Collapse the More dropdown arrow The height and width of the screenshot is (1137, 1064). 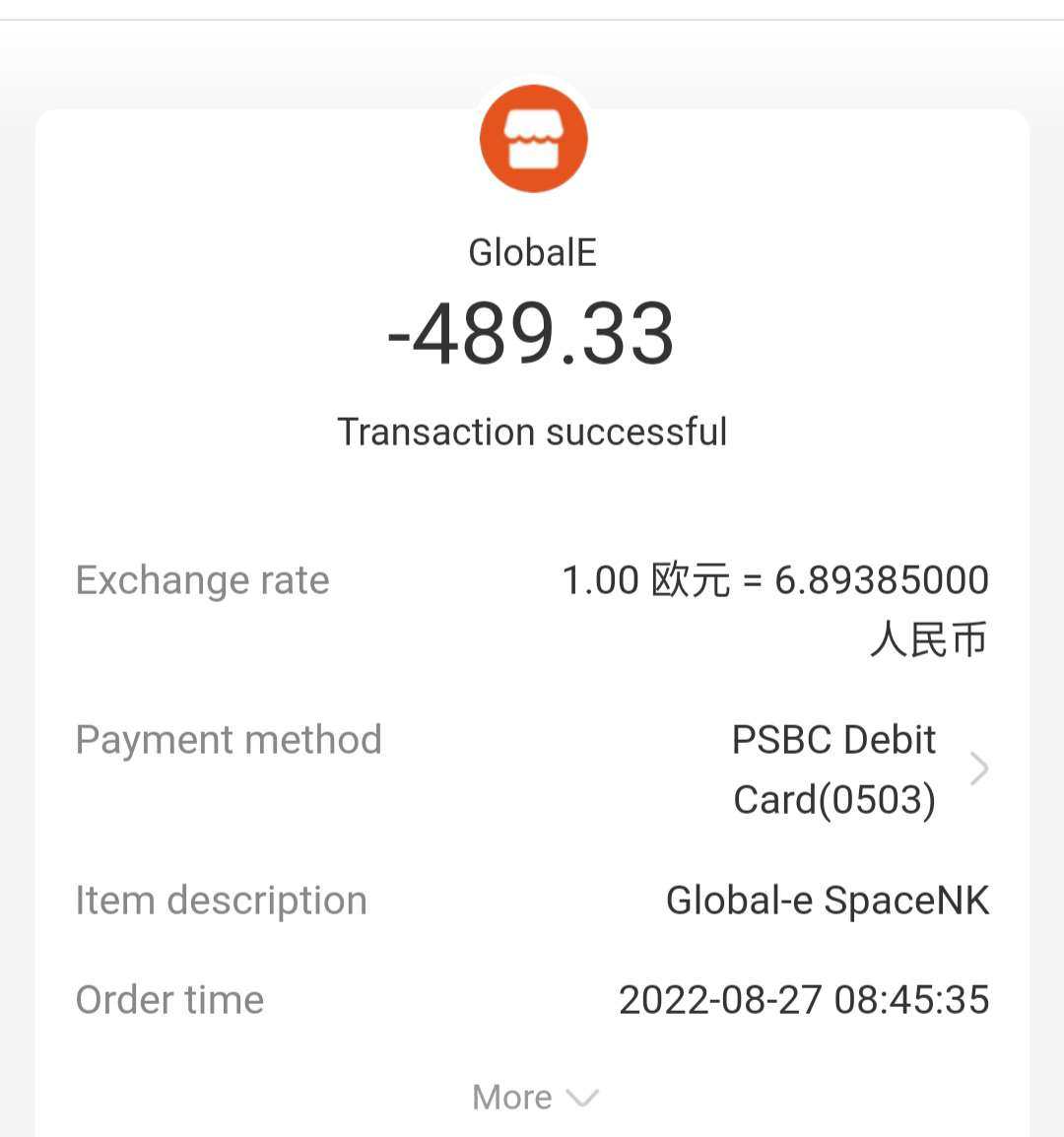click(x=581, y=1099)
